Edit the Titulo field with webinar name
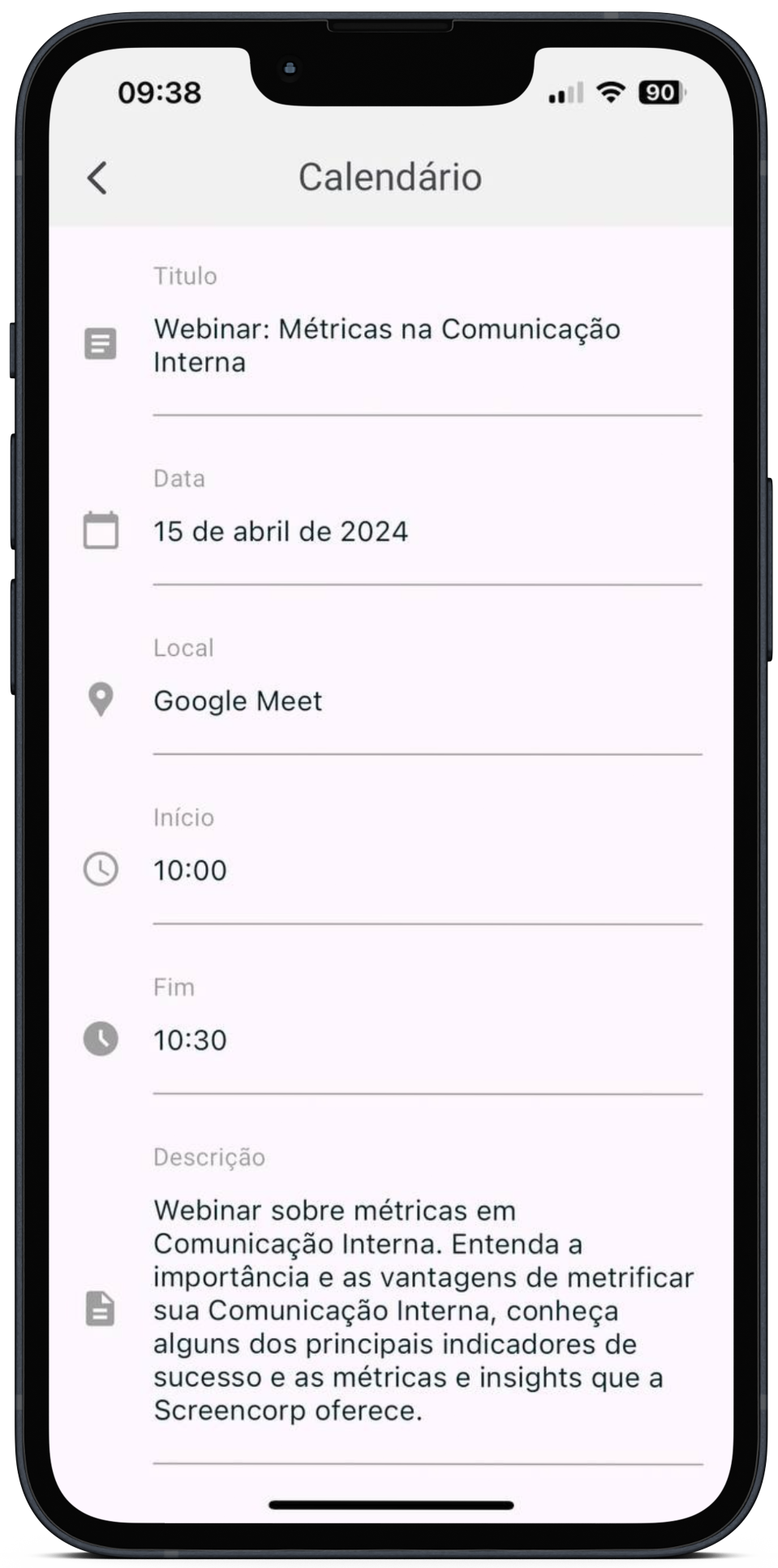Screen dimensions: 778x1568 coord(387,346)
